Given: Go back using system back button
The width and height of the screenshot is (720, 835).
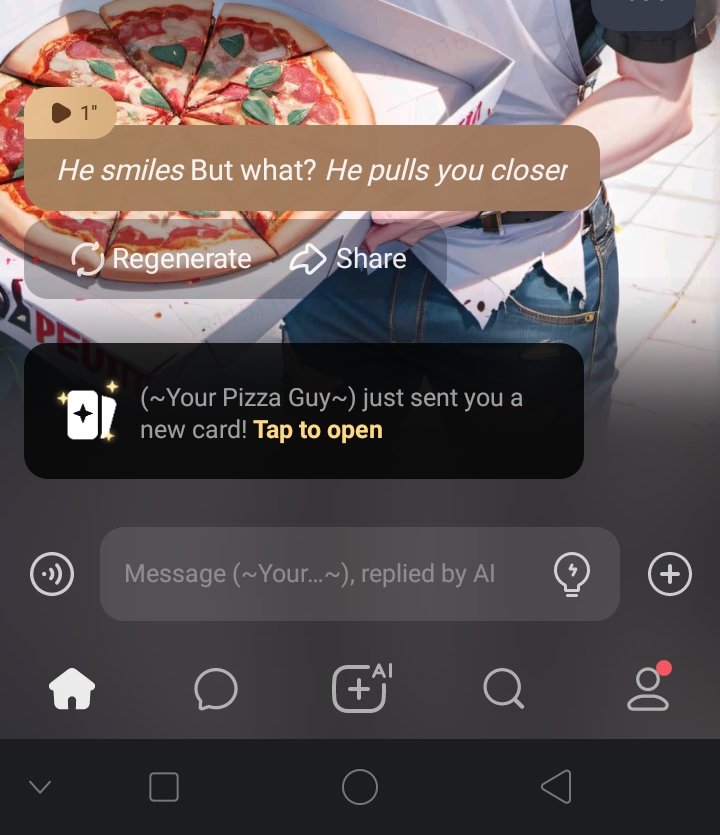Looking at the screenshot, I should [x=556, y=787].
